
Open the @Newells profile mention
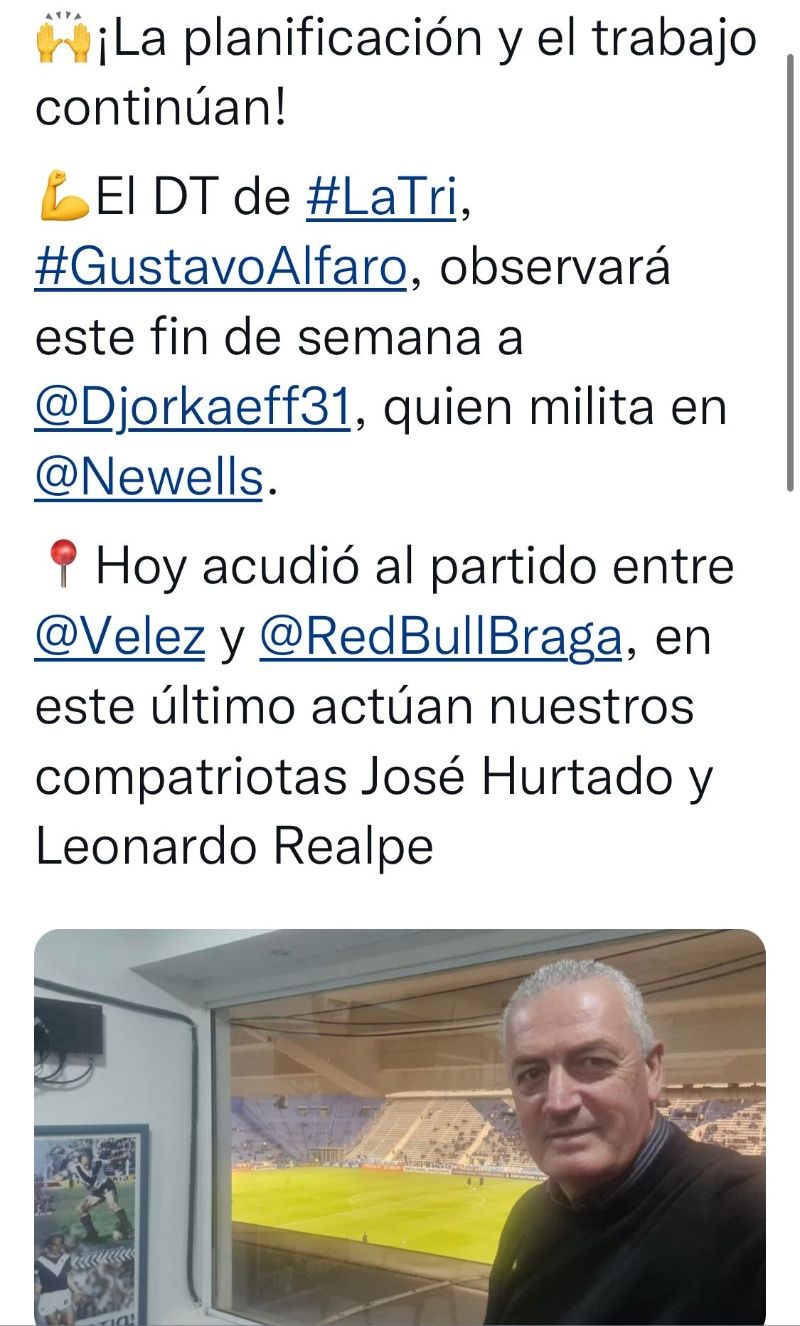148,479
